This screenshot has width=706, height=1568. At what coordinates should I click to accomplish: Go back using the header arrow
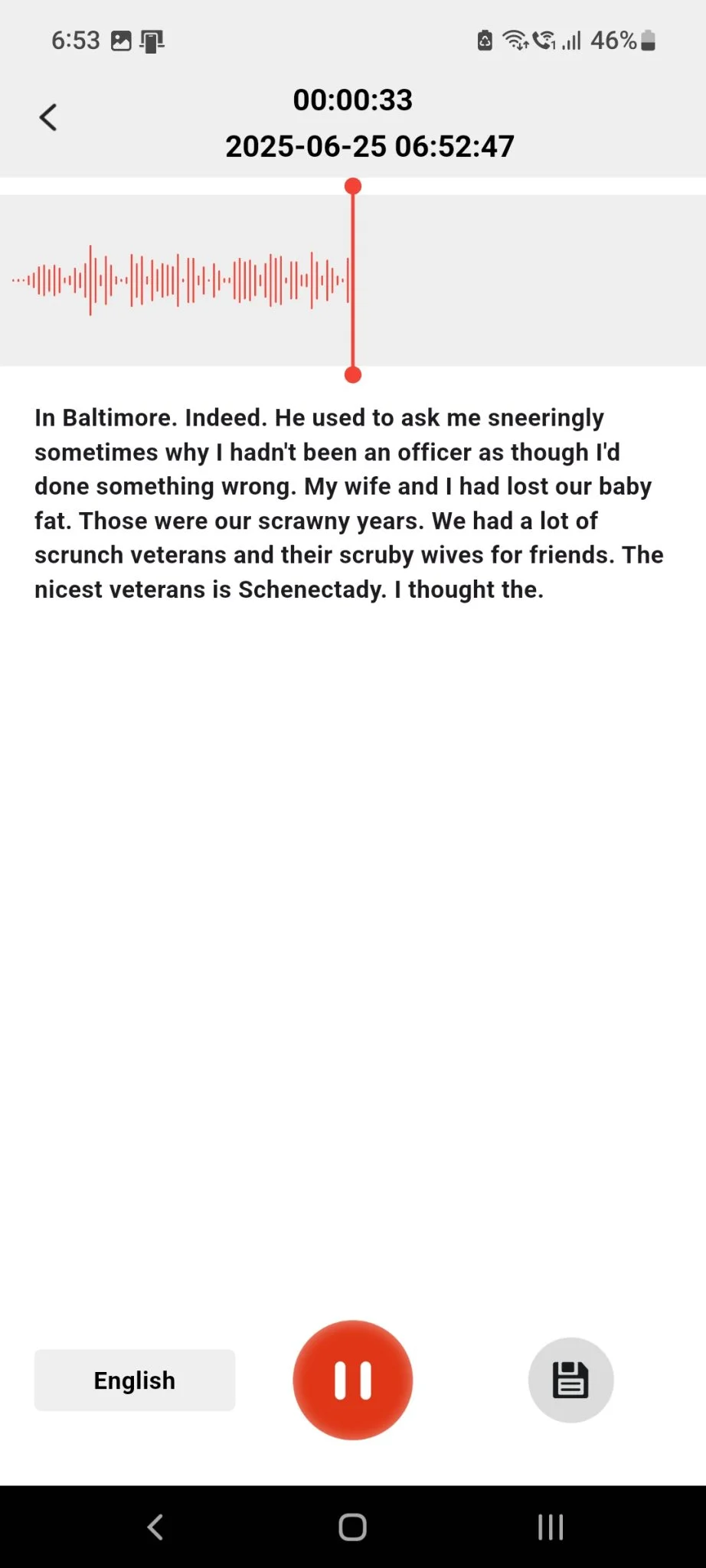tap(48, 118)
